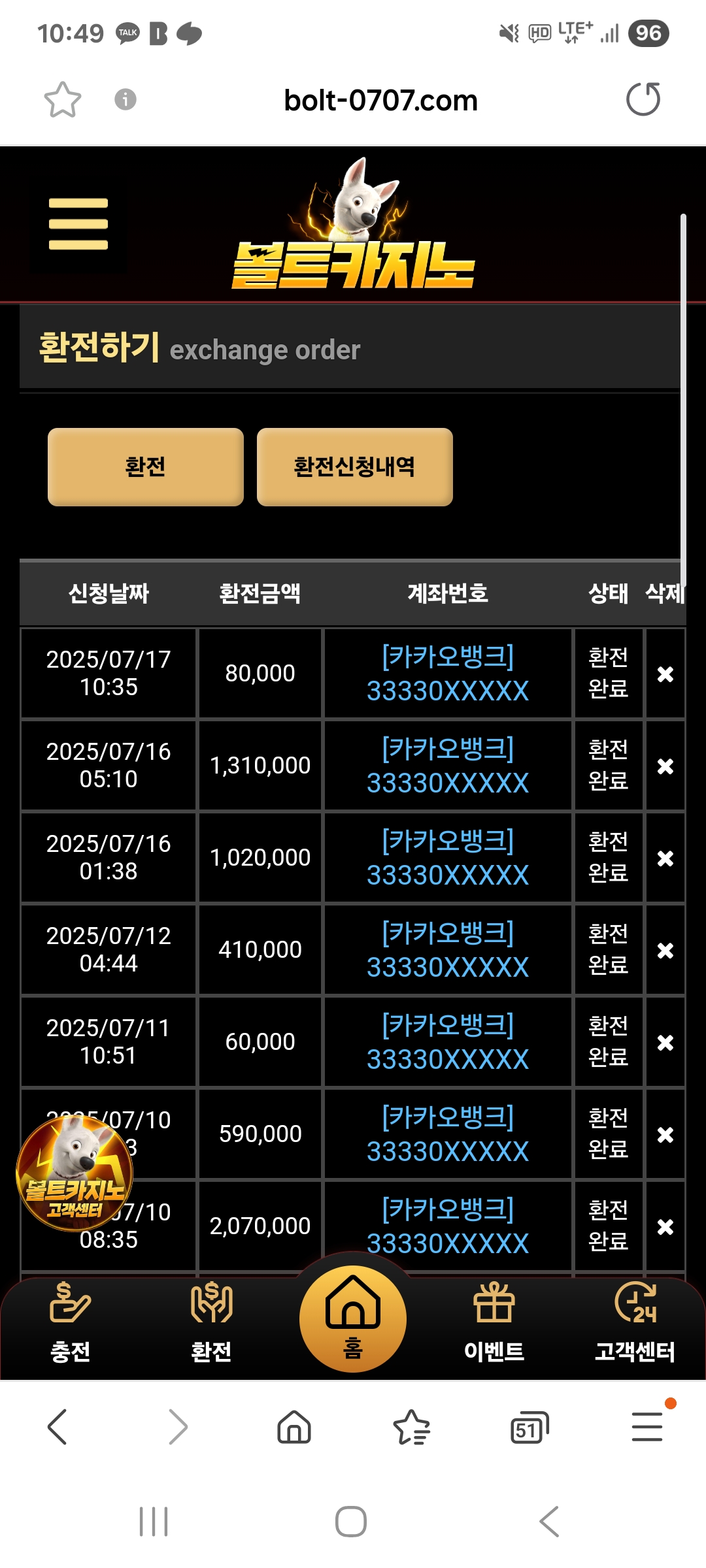Screen dimensions: 706x1568
Task: Remove the 1,020,000 exchange row
Action: [665, 858]
